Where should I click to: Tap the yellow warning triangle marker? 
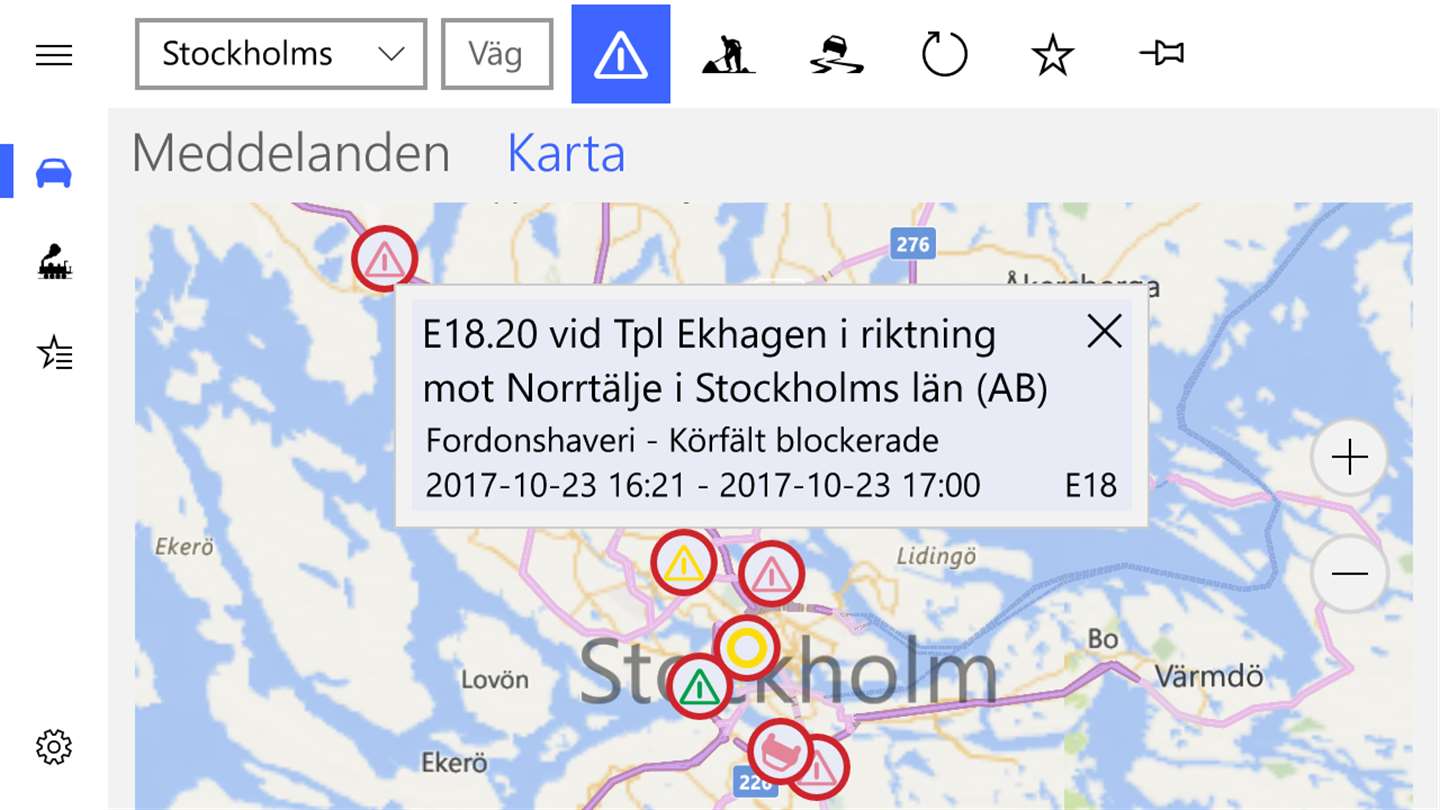[684, 564]
